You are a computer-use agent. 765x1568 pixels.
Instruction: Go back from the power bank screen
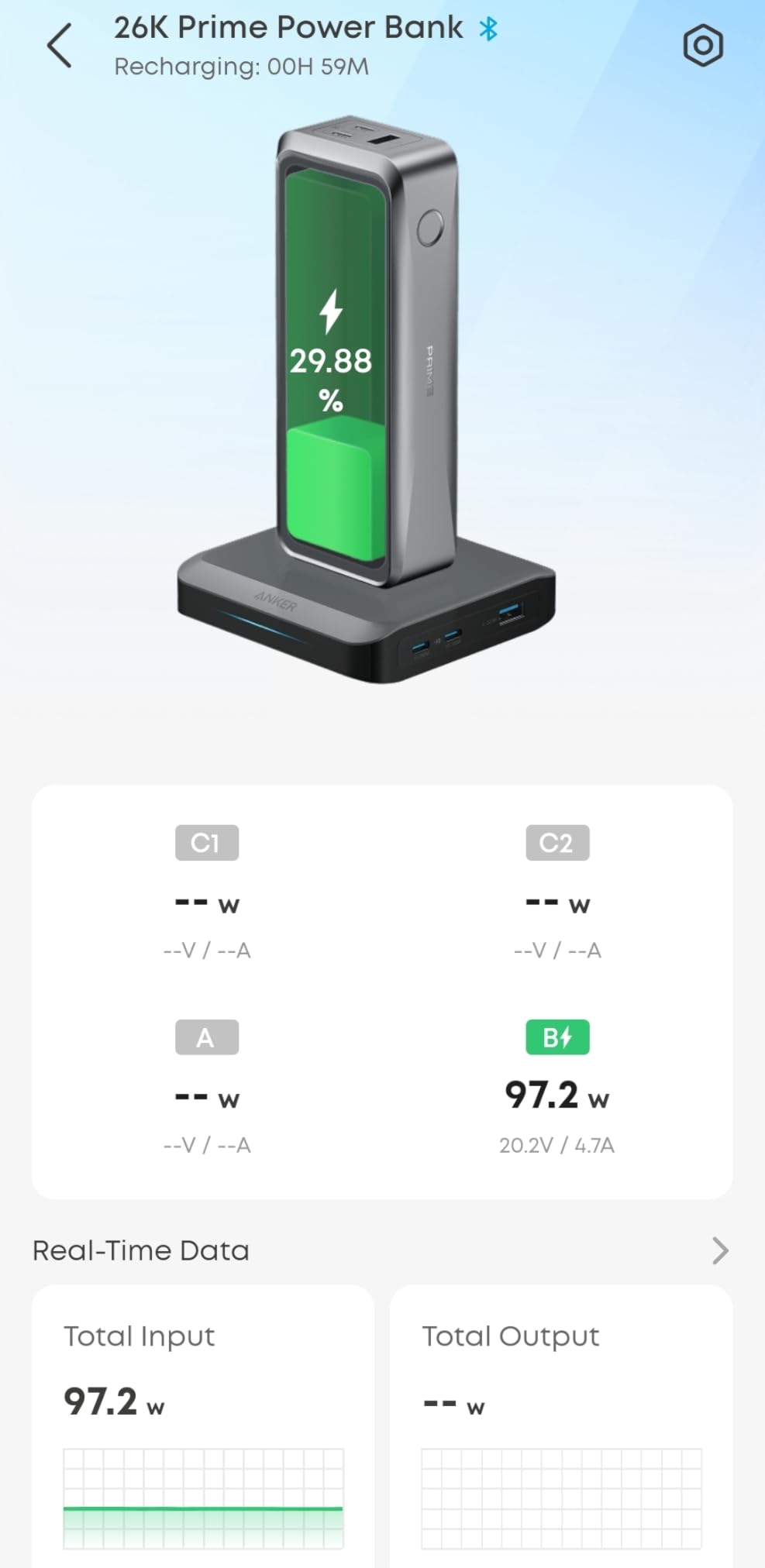[60, 46]
